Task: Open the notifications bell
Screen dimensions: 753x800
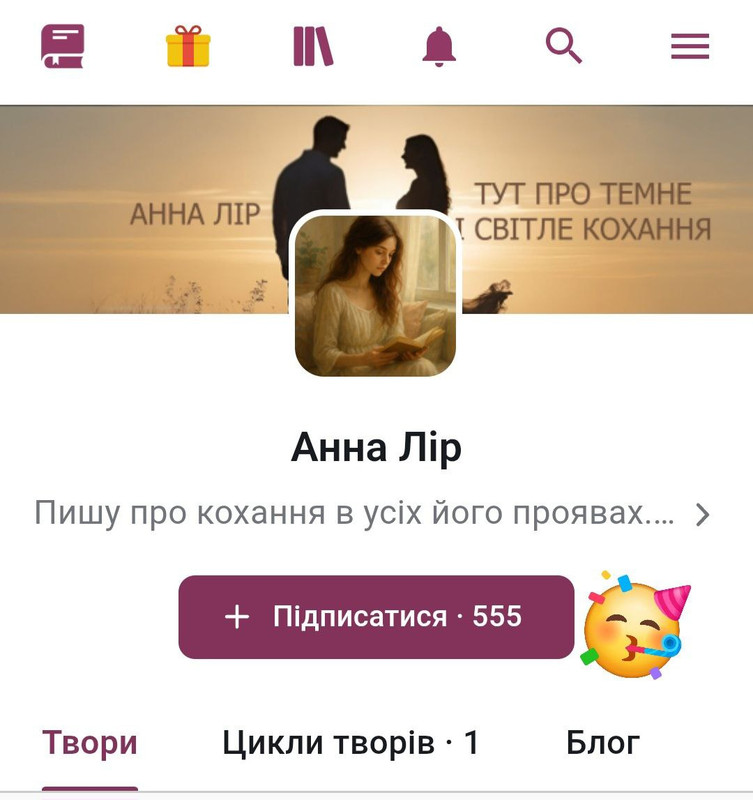Action: coord(438,46)
